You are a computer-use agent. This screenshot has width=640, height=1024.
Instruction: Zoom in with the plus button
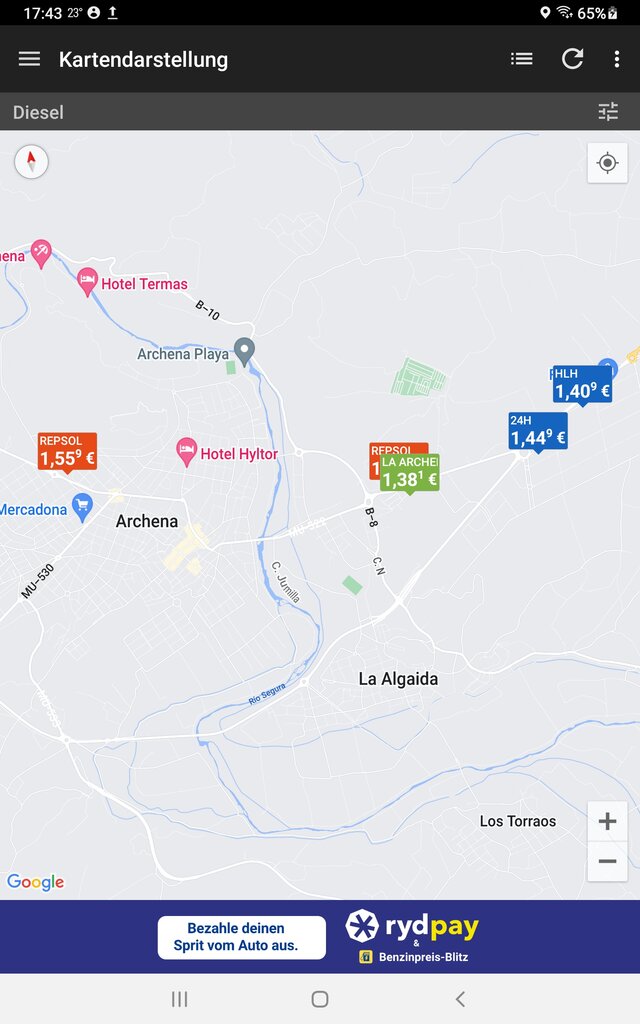(x=607, y=821)
